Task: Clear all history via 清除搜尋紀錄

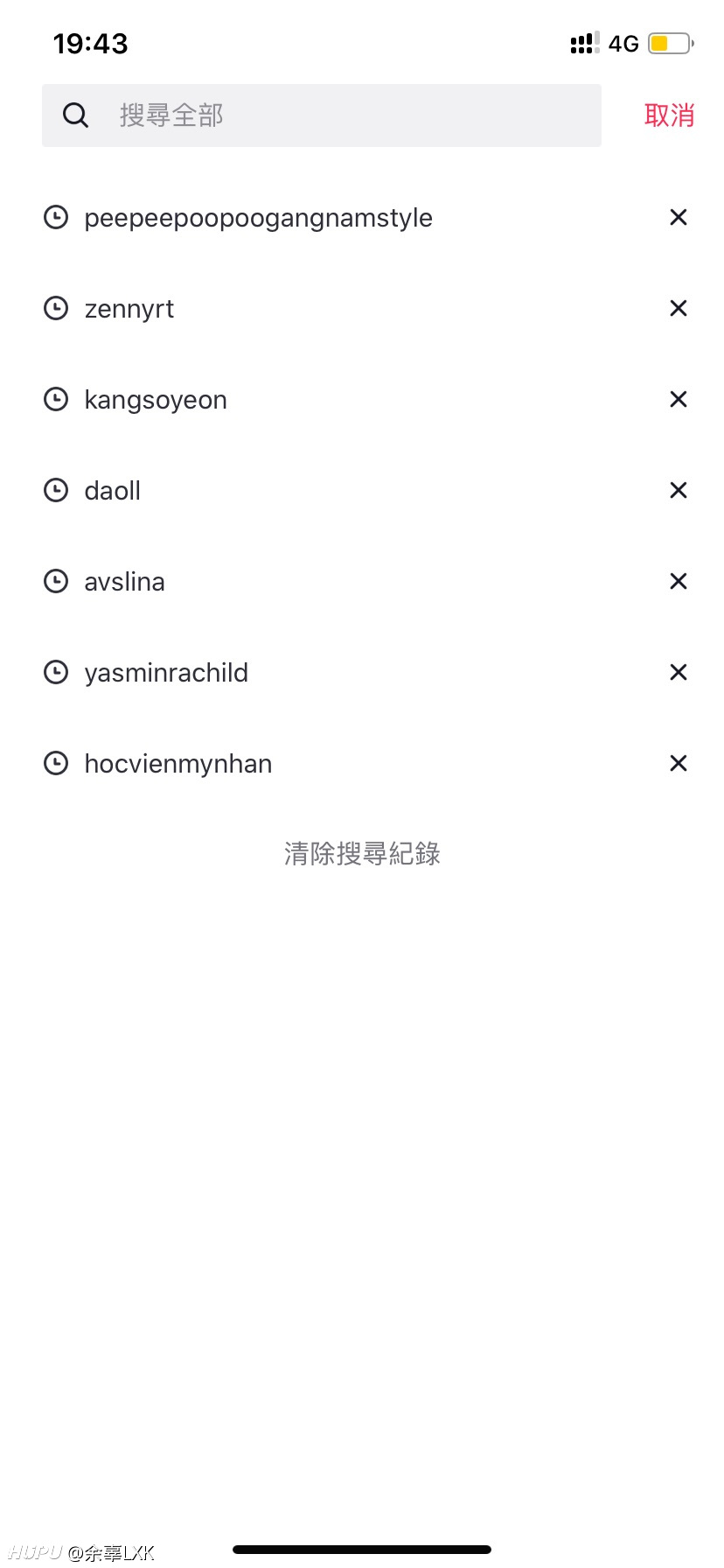Action: coord(362,853)
